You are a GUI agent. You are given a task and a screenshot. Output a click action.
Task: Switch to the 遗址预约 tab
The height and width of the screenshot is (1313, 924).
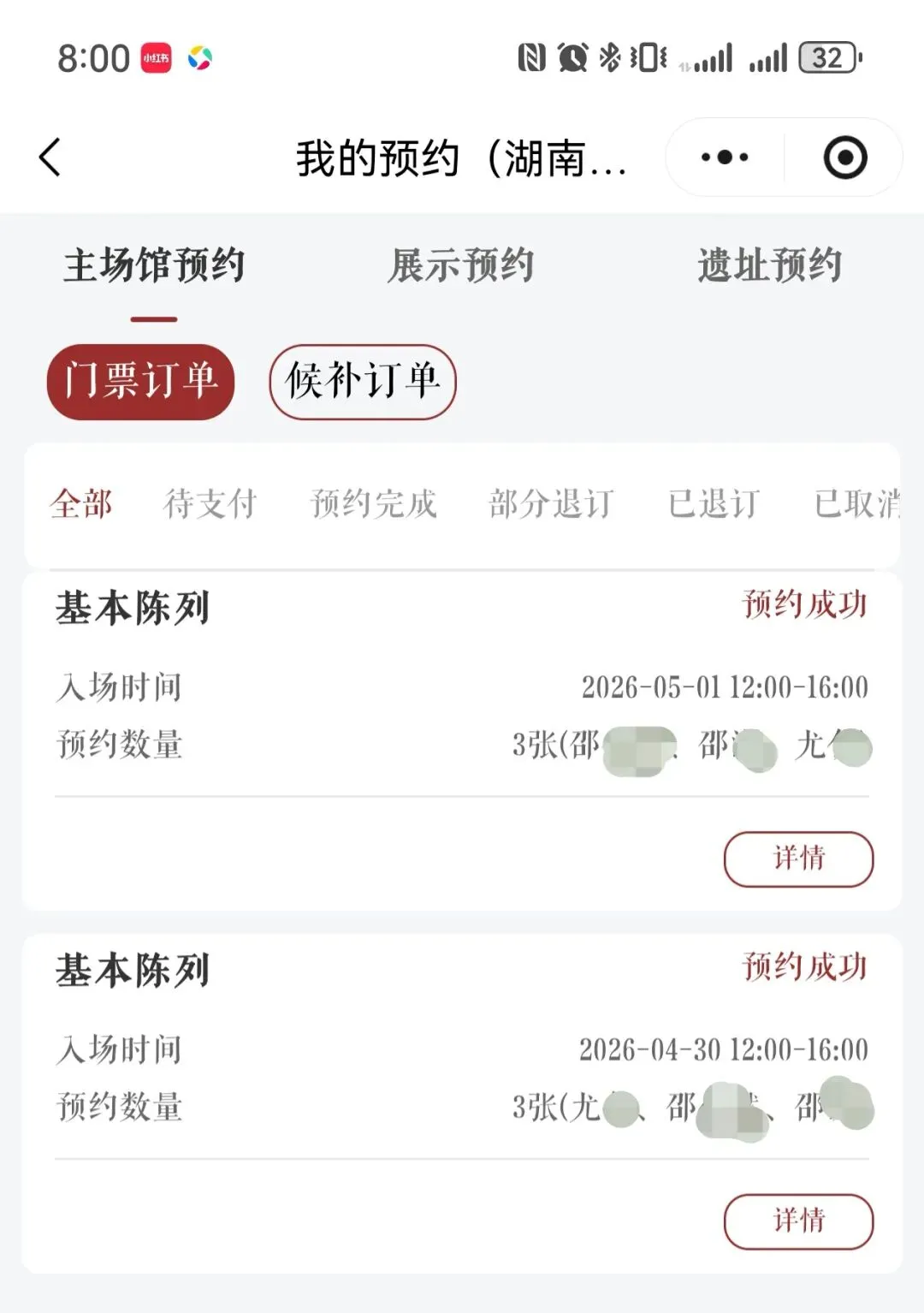tap(769, 265)
